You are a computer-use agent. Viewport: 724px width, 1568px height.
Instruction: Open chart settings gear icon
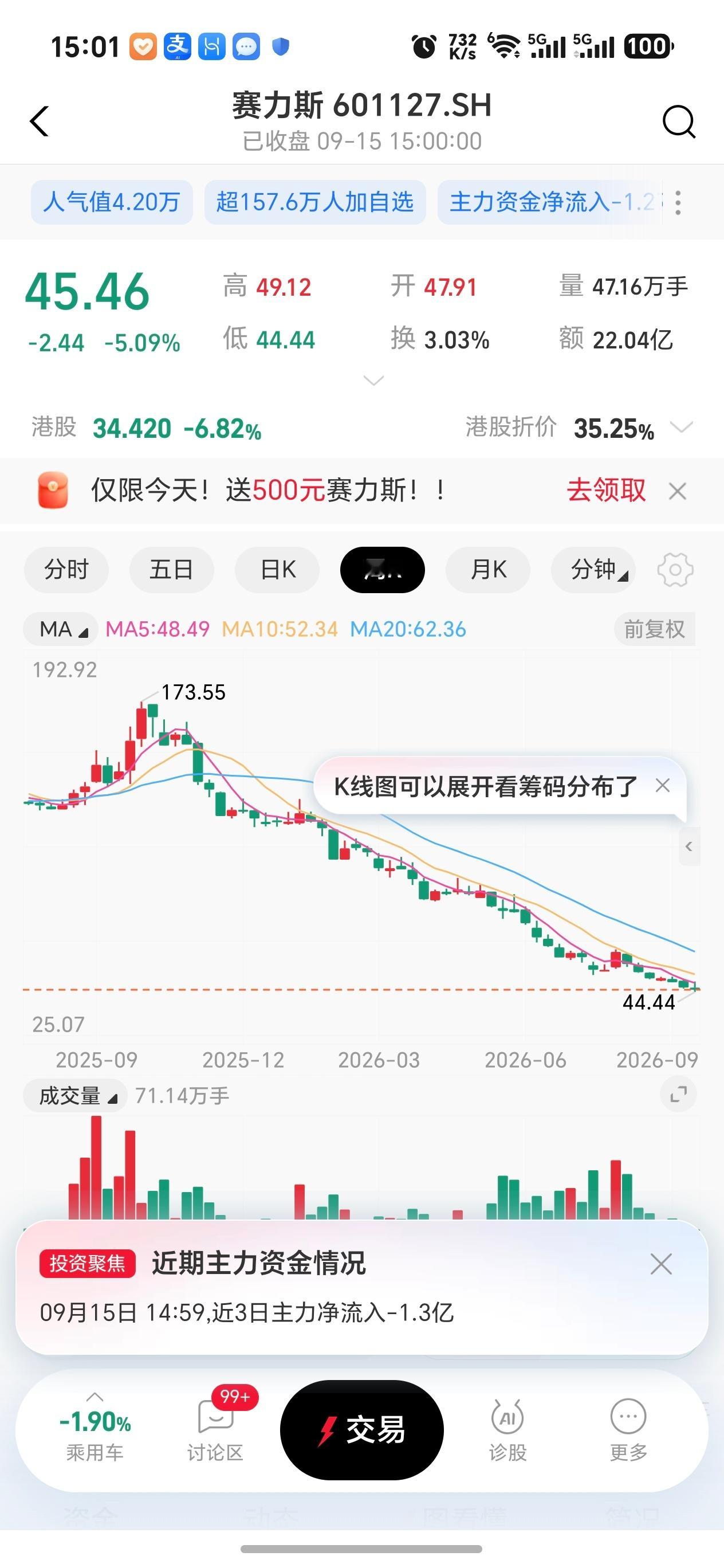[675, 570]
